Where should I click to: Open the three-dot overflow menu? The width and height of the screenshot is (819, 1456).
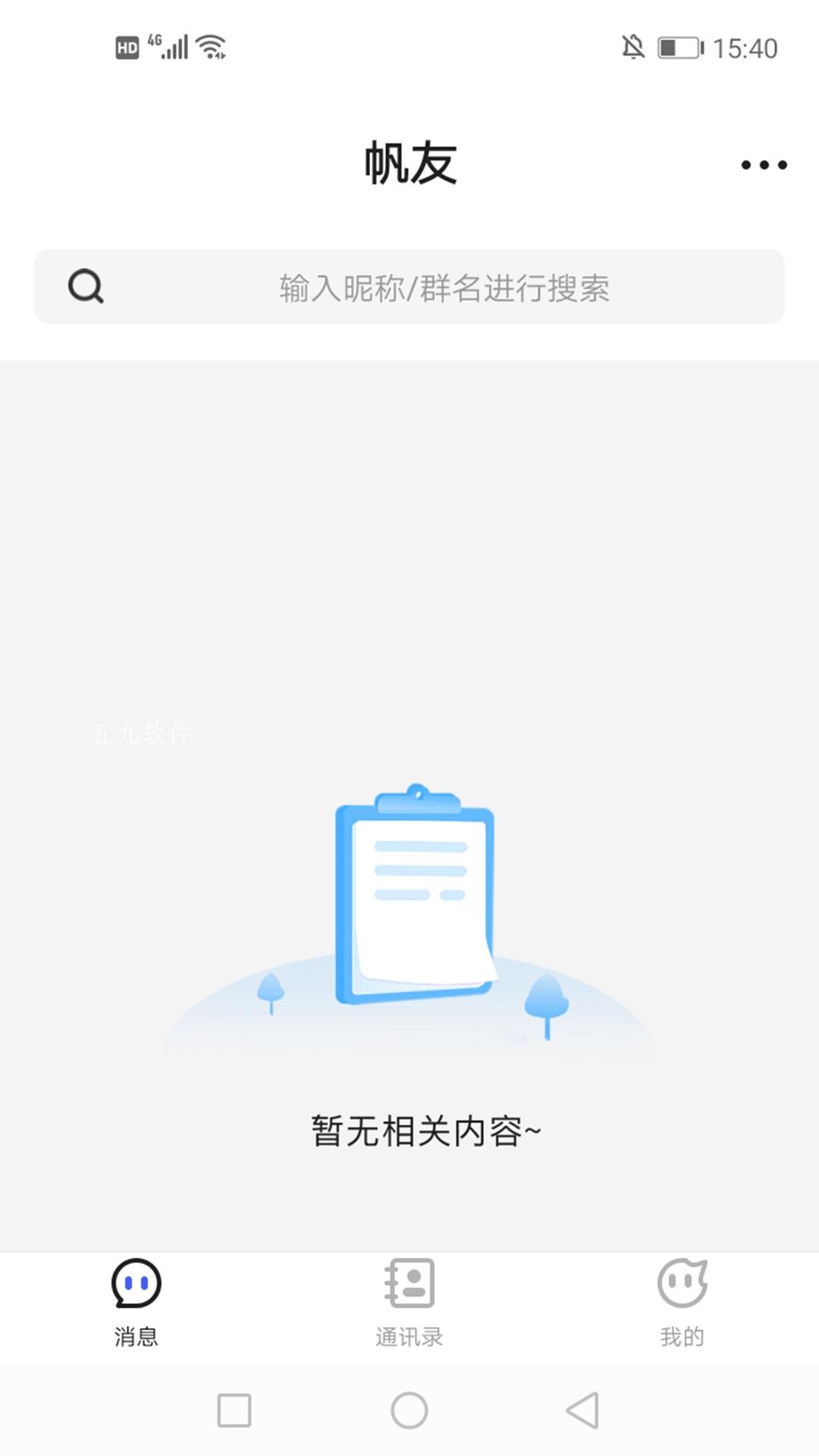[x=764, y=165]
